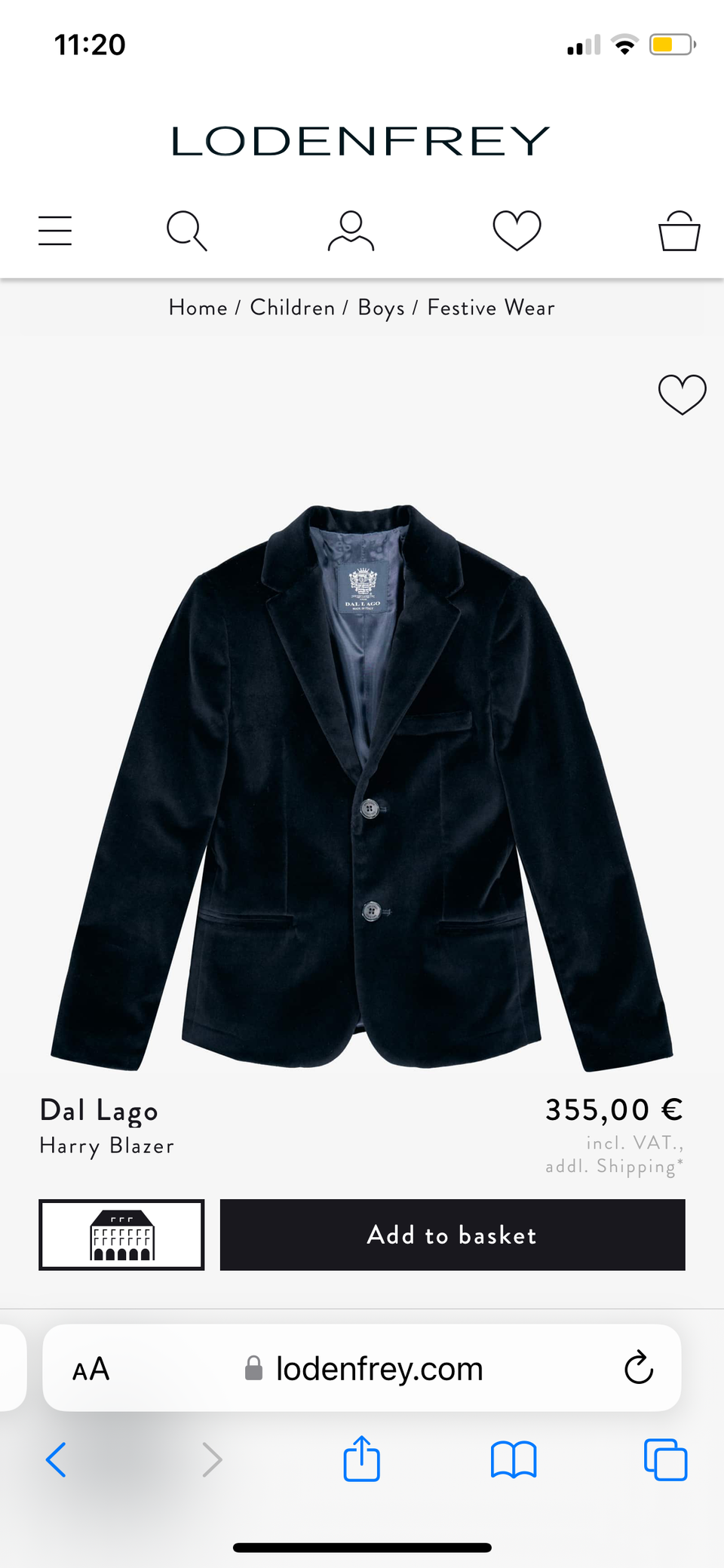Open the wishlist heart in header
Screen dimensions: 724x1568
(516, 230)
